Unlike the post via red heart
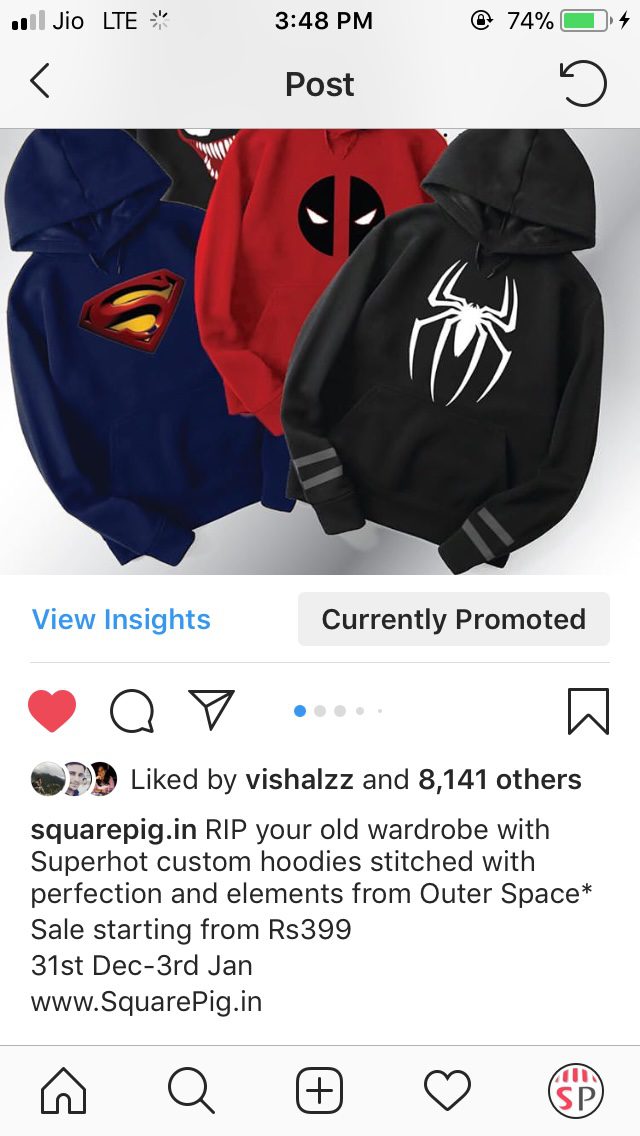 tap(52, 711)
